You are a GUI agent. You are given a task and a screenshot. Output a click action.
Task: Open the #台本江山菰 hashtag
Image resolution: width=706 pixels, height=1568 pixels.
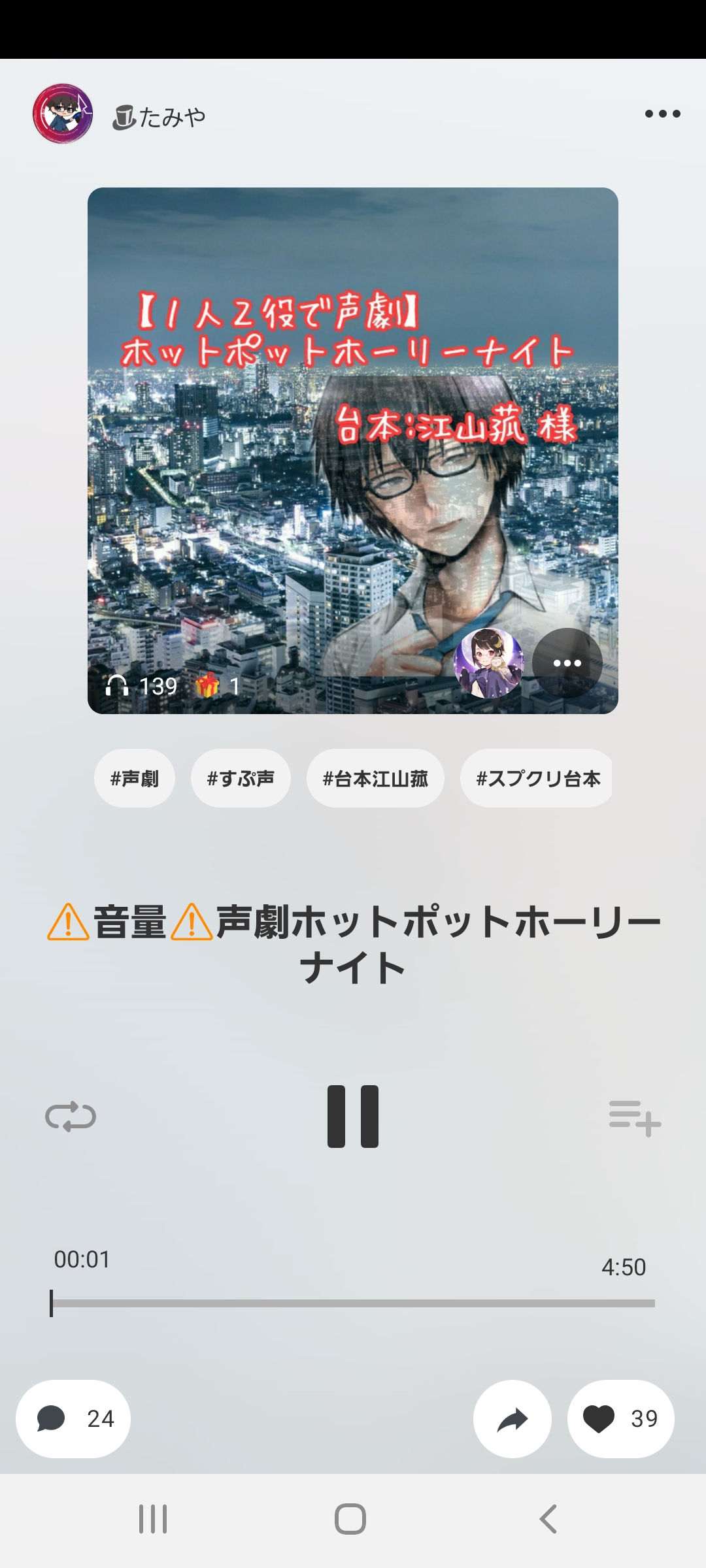point(375,778)
